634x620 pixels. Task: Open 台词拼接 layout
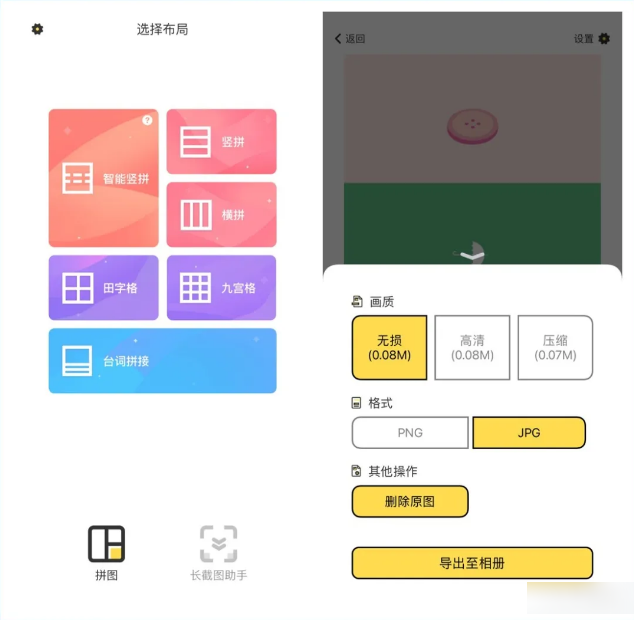162,361
